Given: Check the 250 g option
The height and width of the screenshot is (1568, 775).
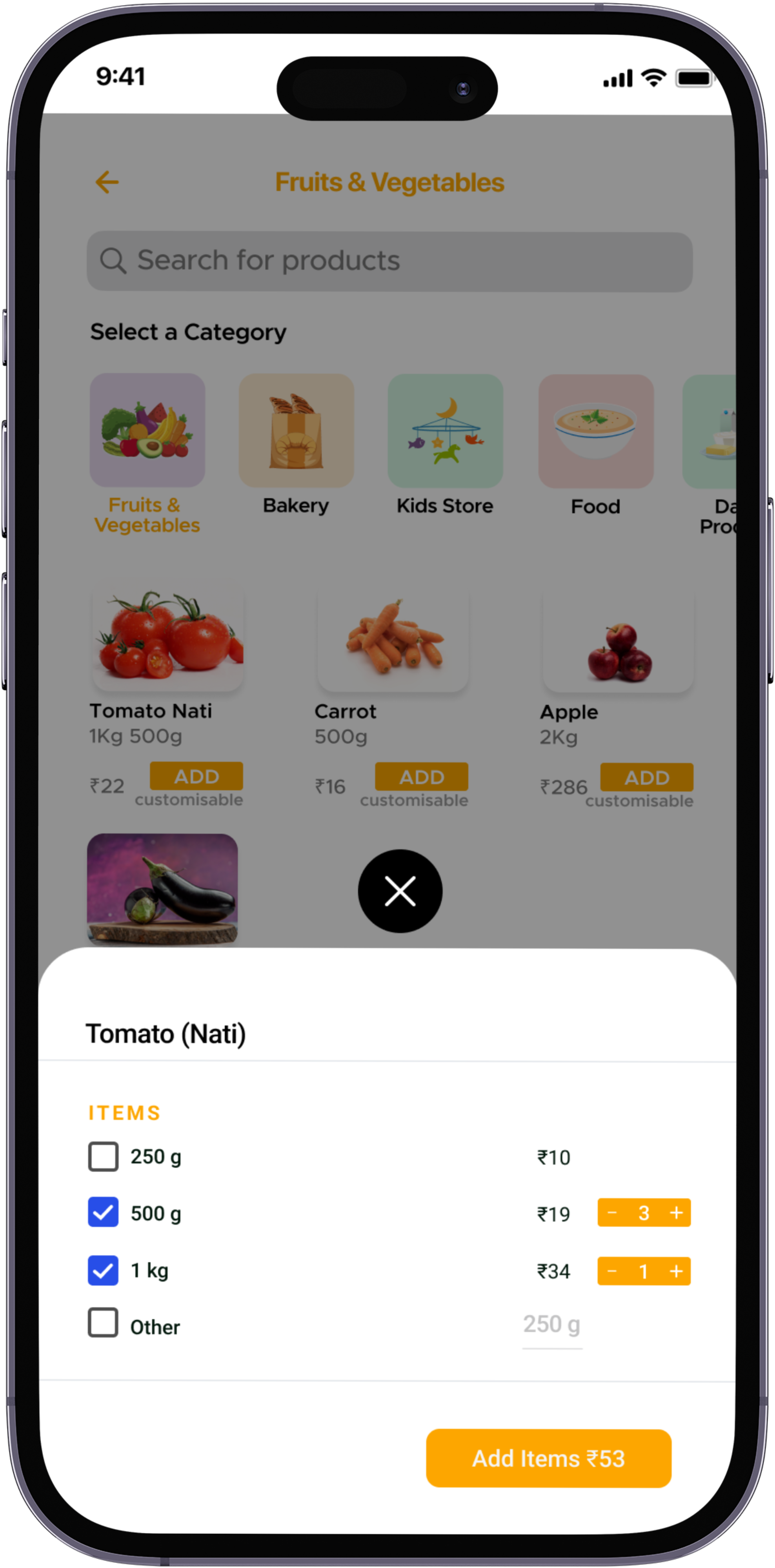Looking at the screenshot, I should 104,1156.
